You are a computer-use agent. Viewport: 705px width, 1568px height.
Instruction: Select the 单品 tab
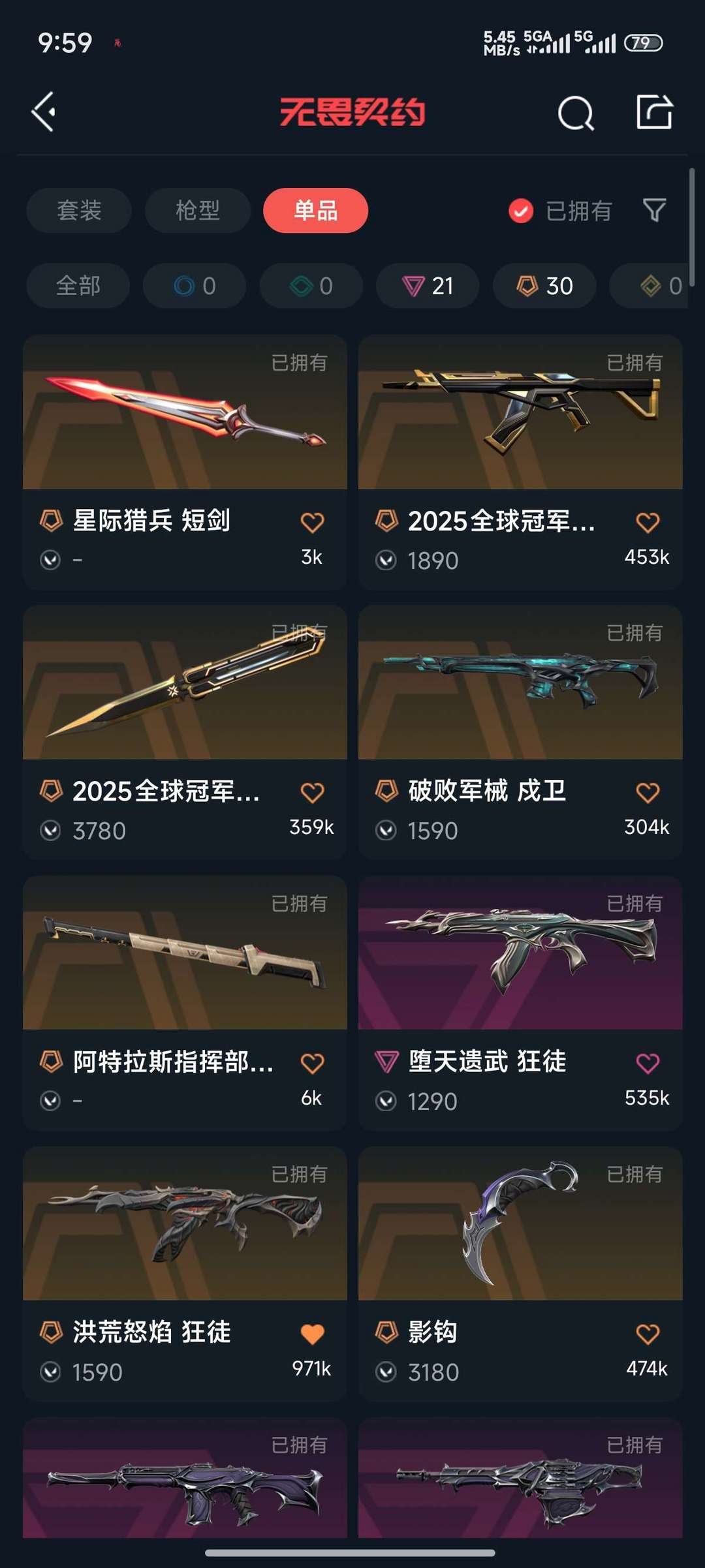pyautogui.click(x=315, y=211)
